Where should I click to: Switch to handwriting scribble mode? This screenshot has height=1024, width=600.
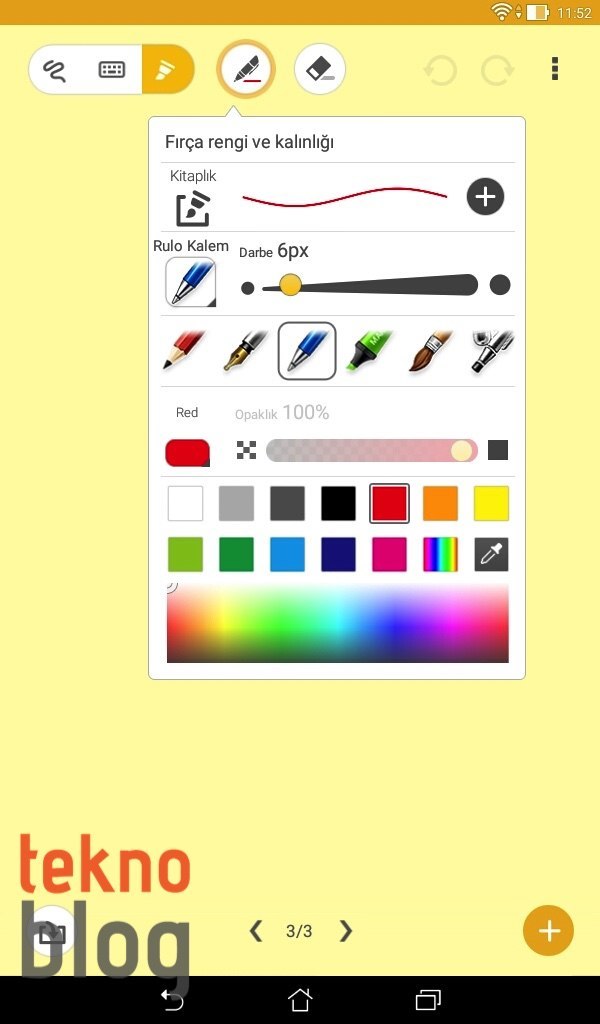click(x=55, y=70)
